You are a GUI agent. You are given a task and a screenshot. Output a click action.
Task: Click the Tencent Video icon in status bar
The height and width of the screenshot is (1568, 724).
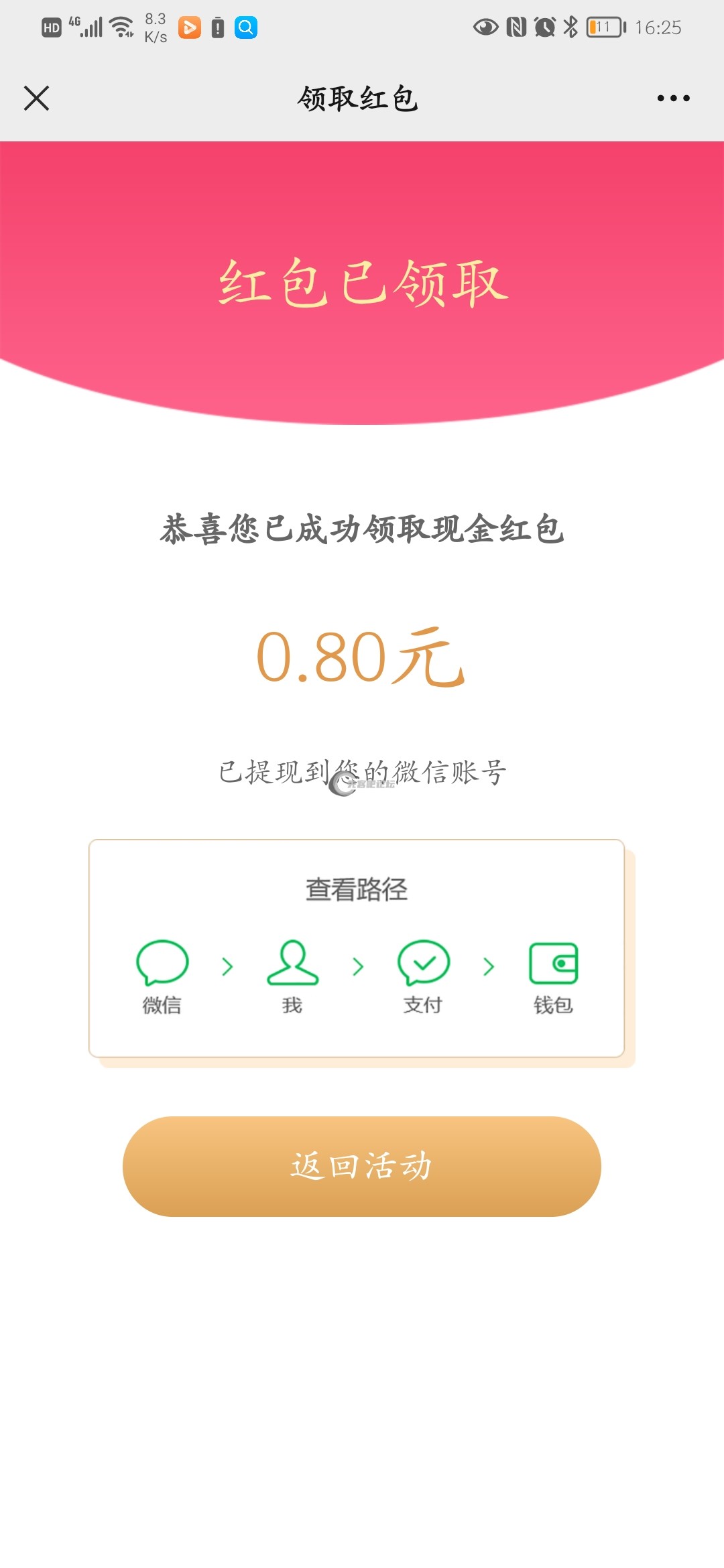click(x=190, y=27)
